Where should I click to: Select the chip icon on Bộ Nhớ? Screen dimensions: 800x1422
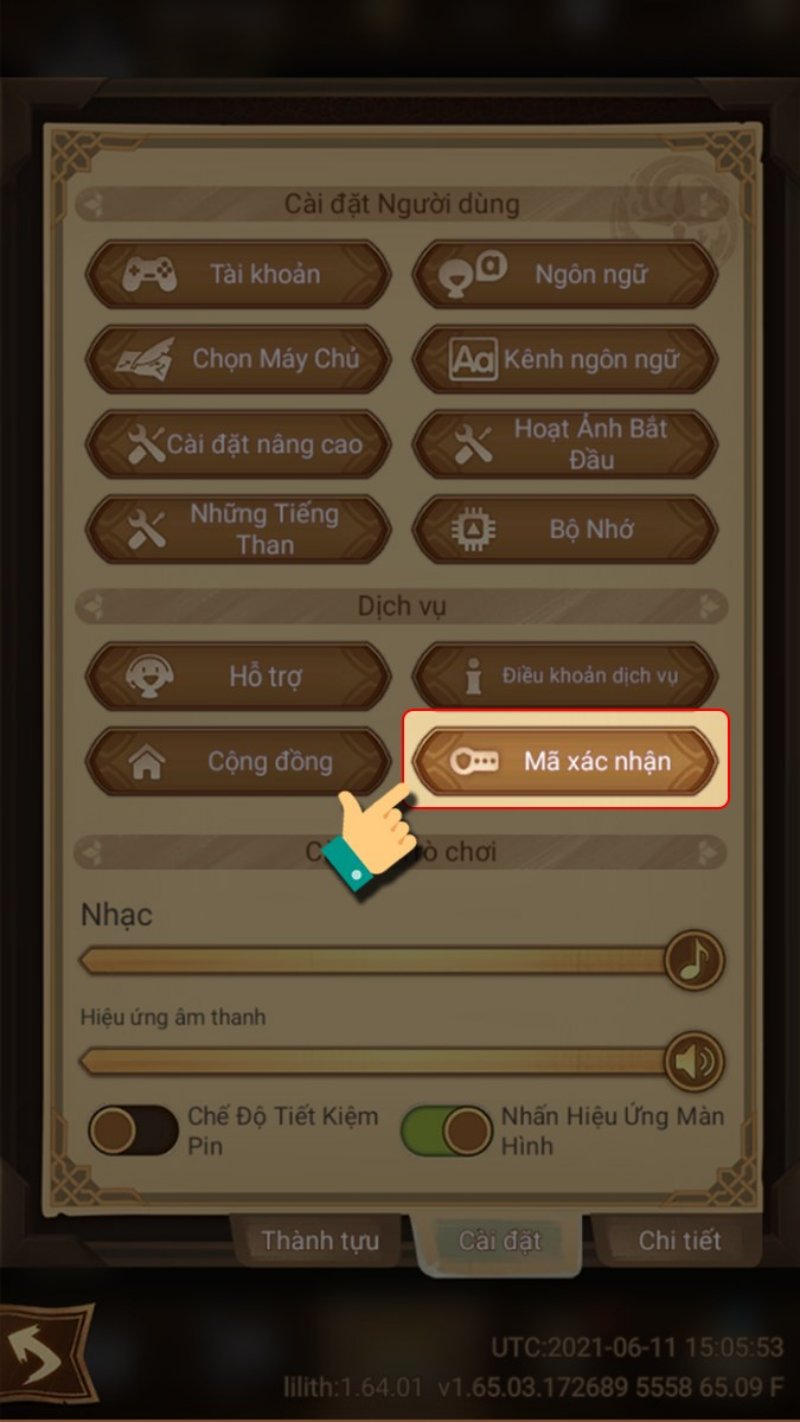(475, 530)
